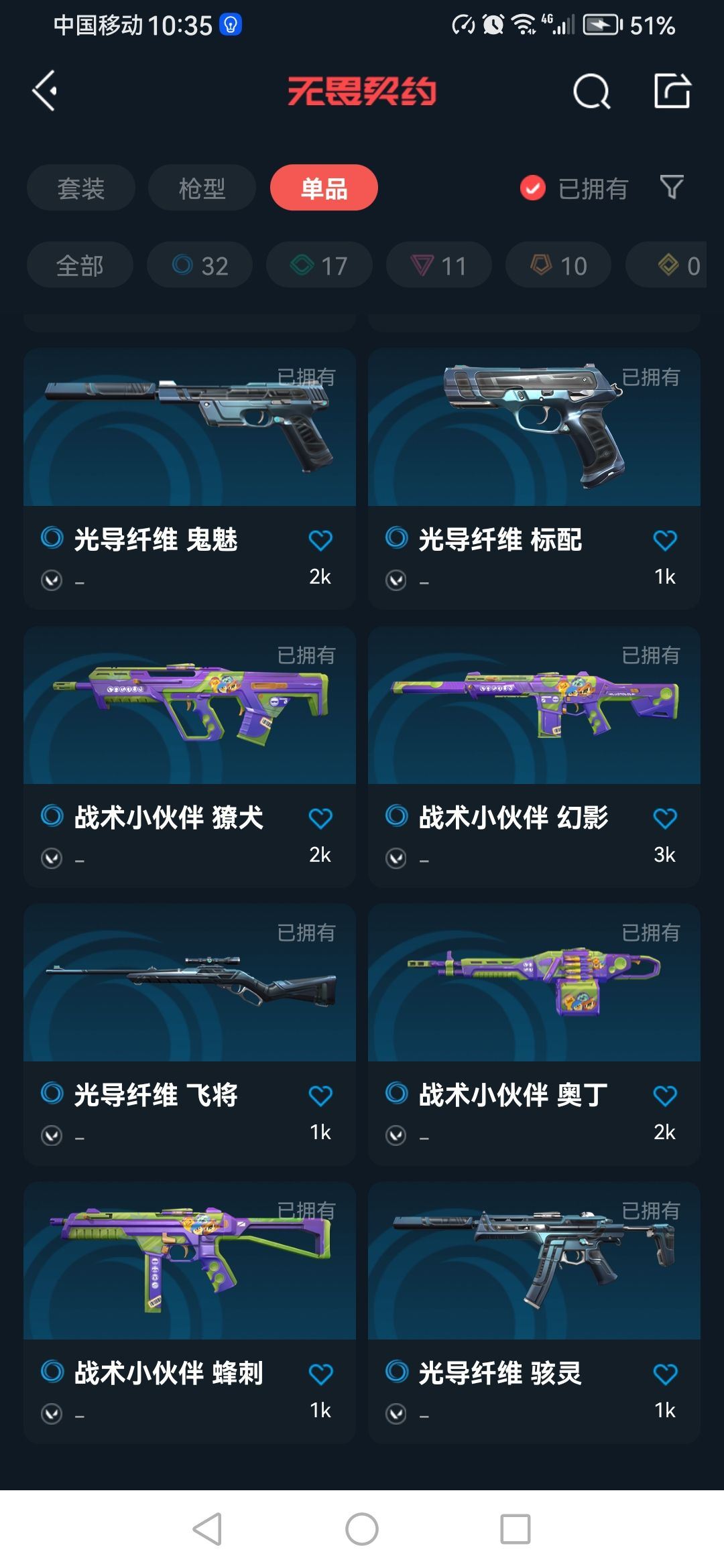Viewport: 724px width, 1568px height.
Task: Go back using the top-left arrow
Action: (x=45, y=91)
